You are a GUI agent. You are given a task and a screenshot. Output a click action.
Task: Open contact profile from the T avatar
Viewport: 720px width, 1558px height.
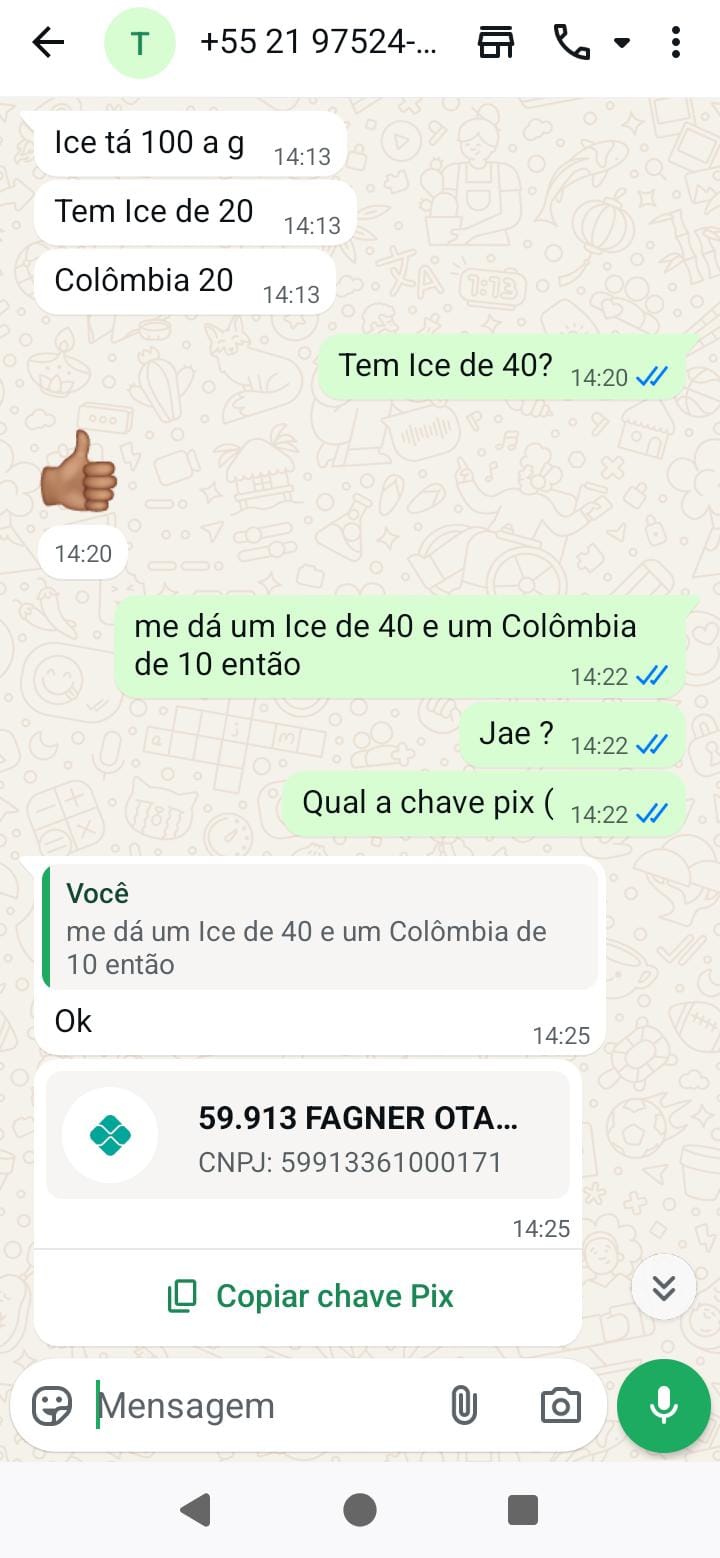coord(139,43)
